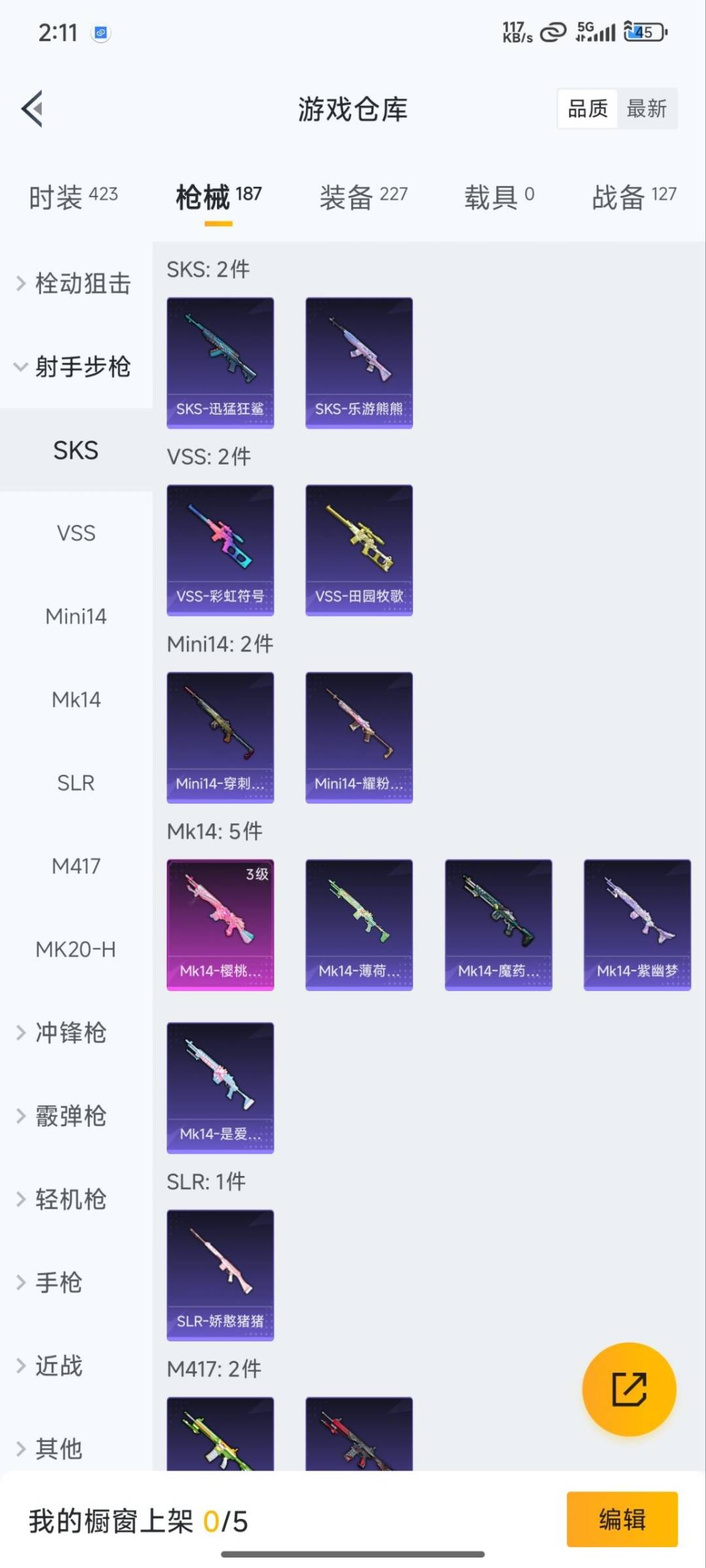The image size is (706, 1568).
Task: Expand the 栓动狙击 category
Action: [75, 284]
